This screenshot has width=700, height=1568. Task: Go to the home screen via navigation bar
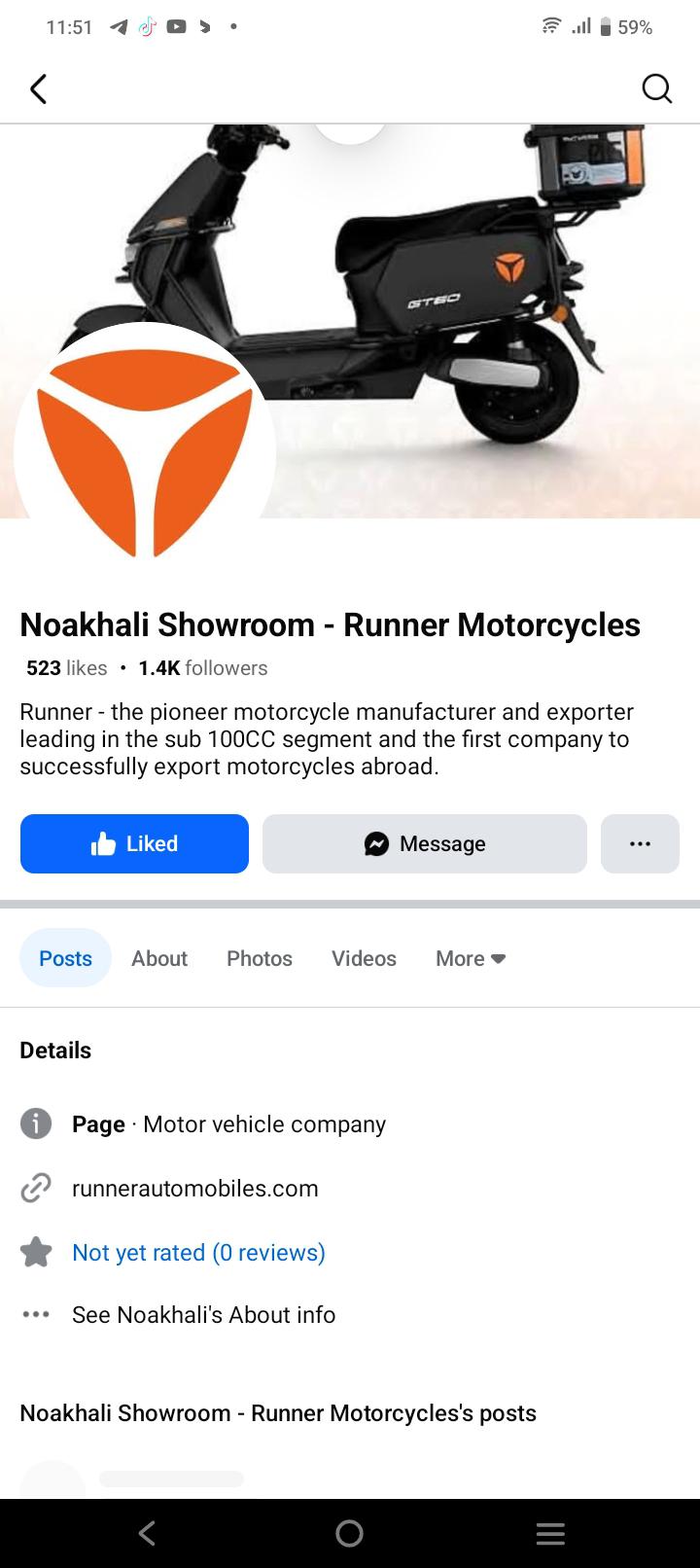coord(349,1534)
